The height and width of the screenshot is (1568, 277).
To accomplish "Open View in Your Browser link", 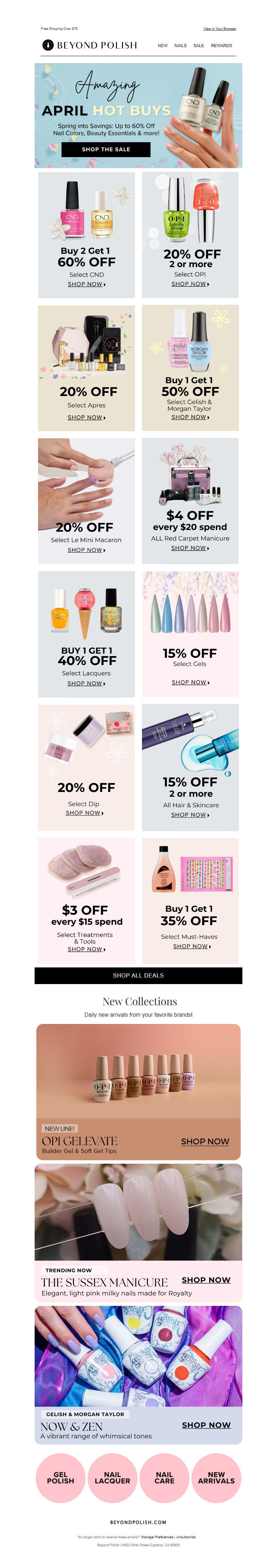I will coord(219,29).
